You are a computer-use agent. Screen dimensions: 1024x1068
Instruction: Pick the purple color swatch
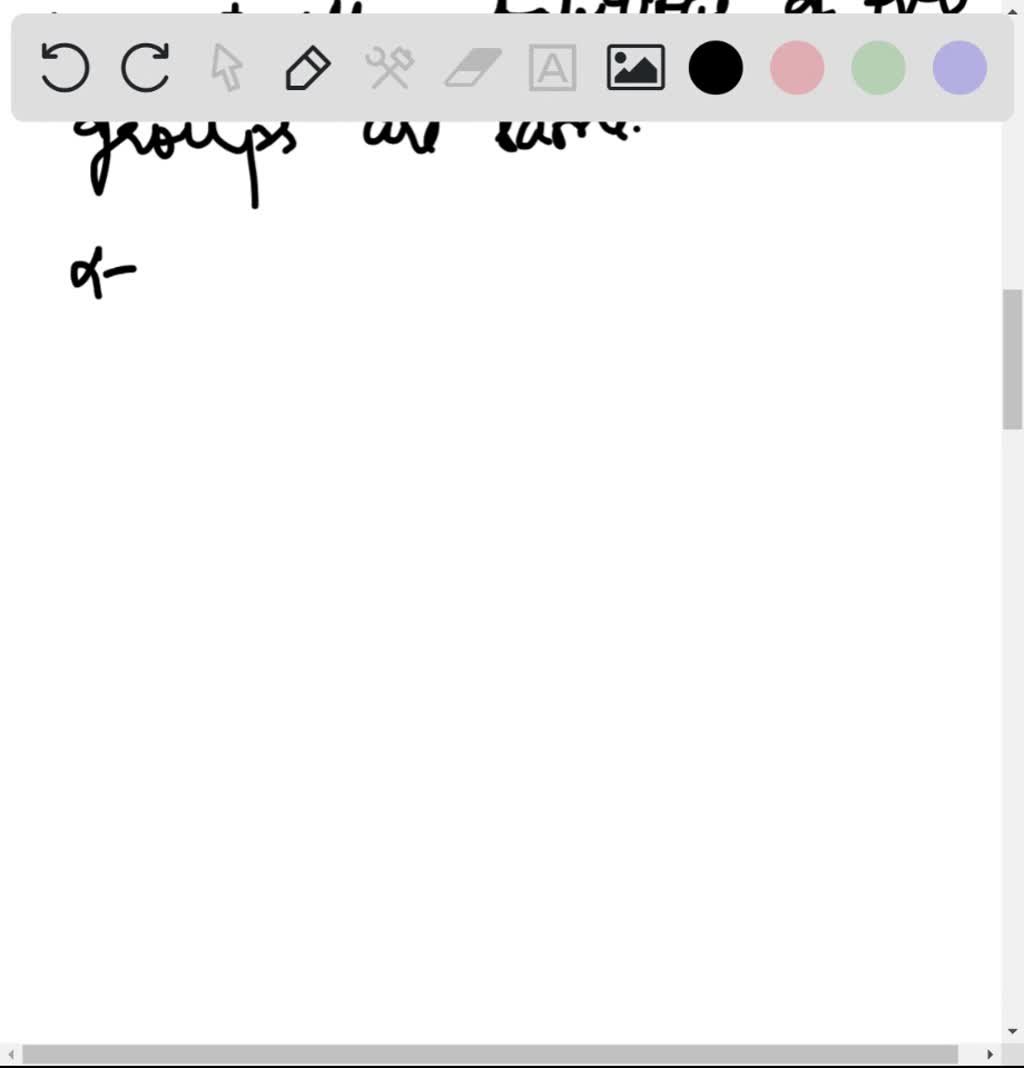(x=959, y=69)
